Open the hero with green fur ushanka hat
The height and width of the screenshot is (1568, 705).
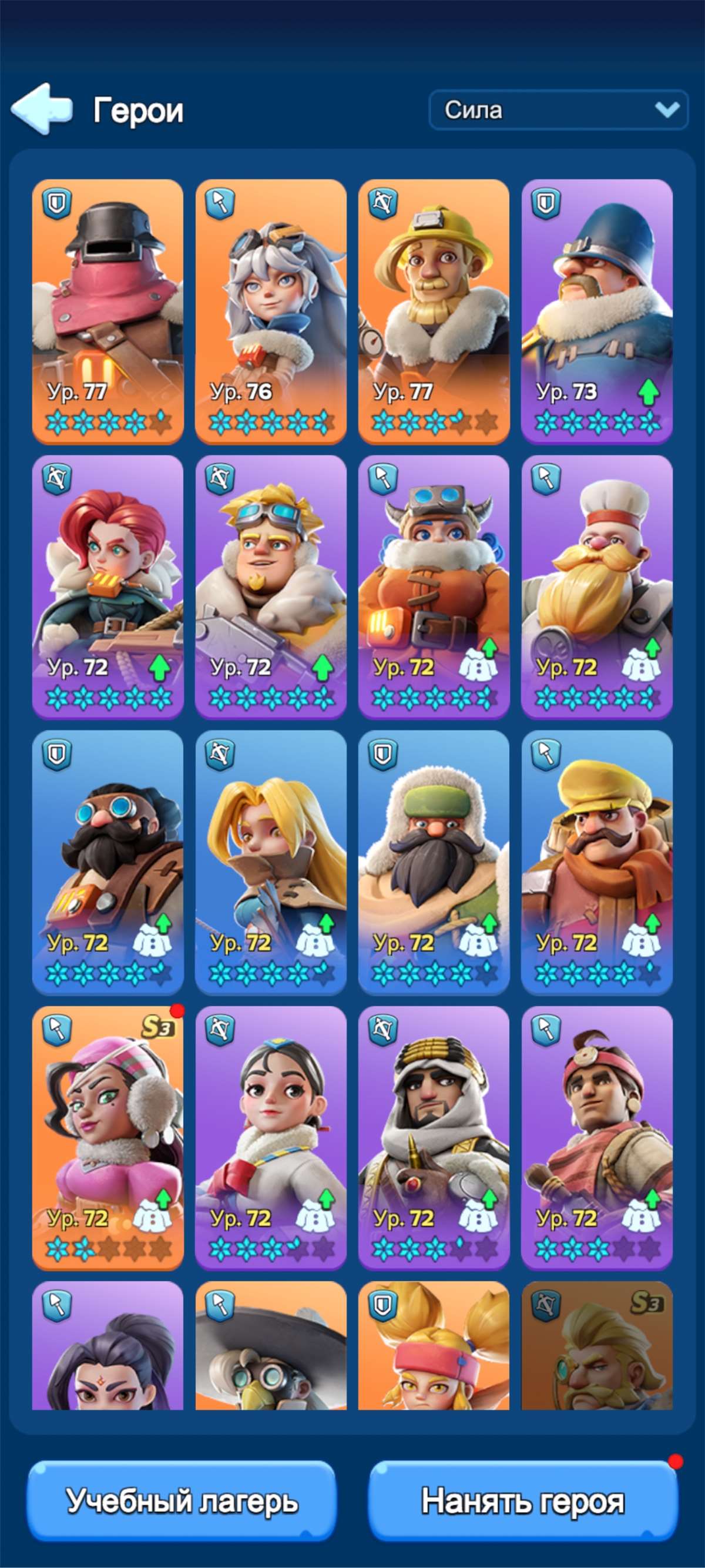tap(434, 863)
